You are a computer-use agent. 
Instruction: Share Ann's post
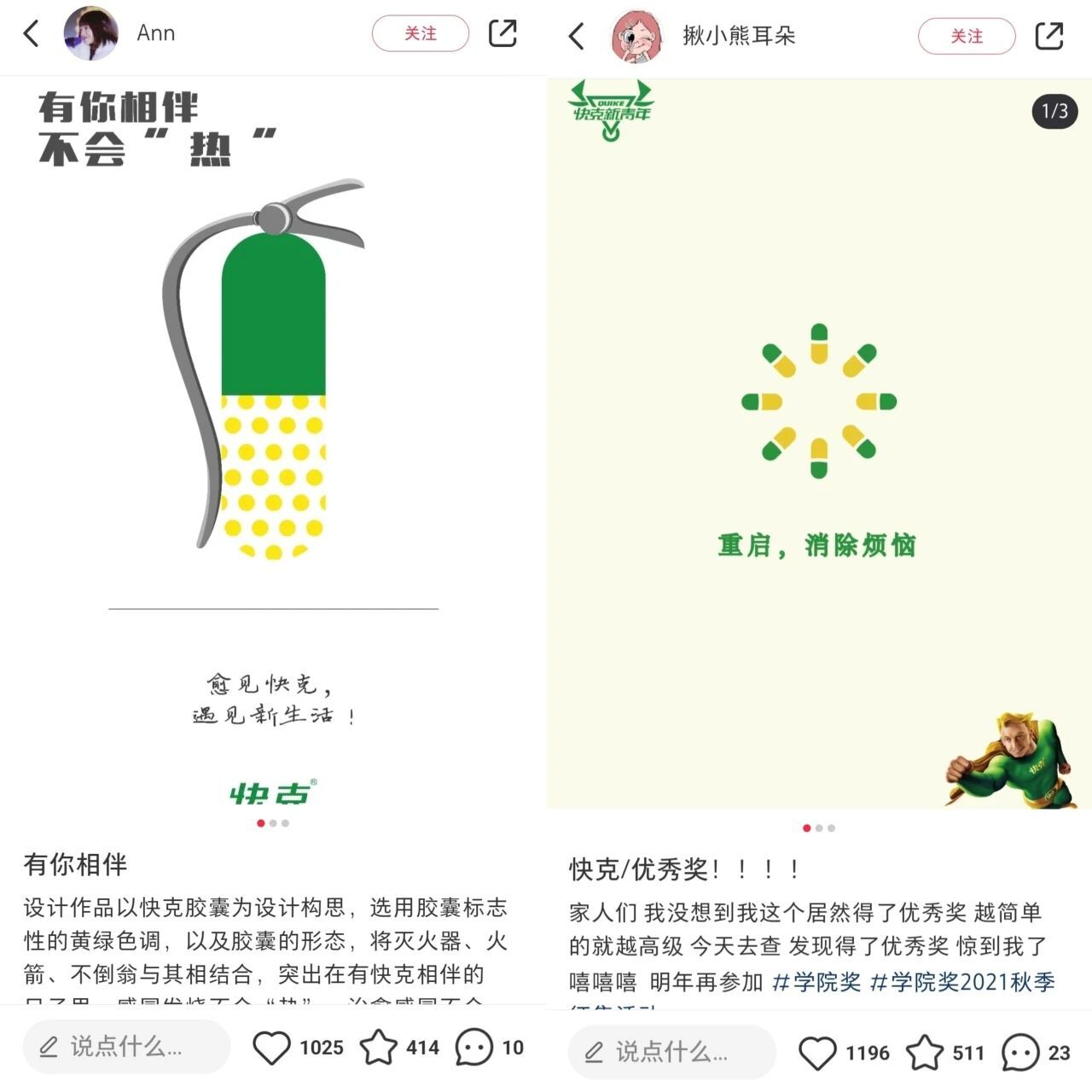(502, 34)
